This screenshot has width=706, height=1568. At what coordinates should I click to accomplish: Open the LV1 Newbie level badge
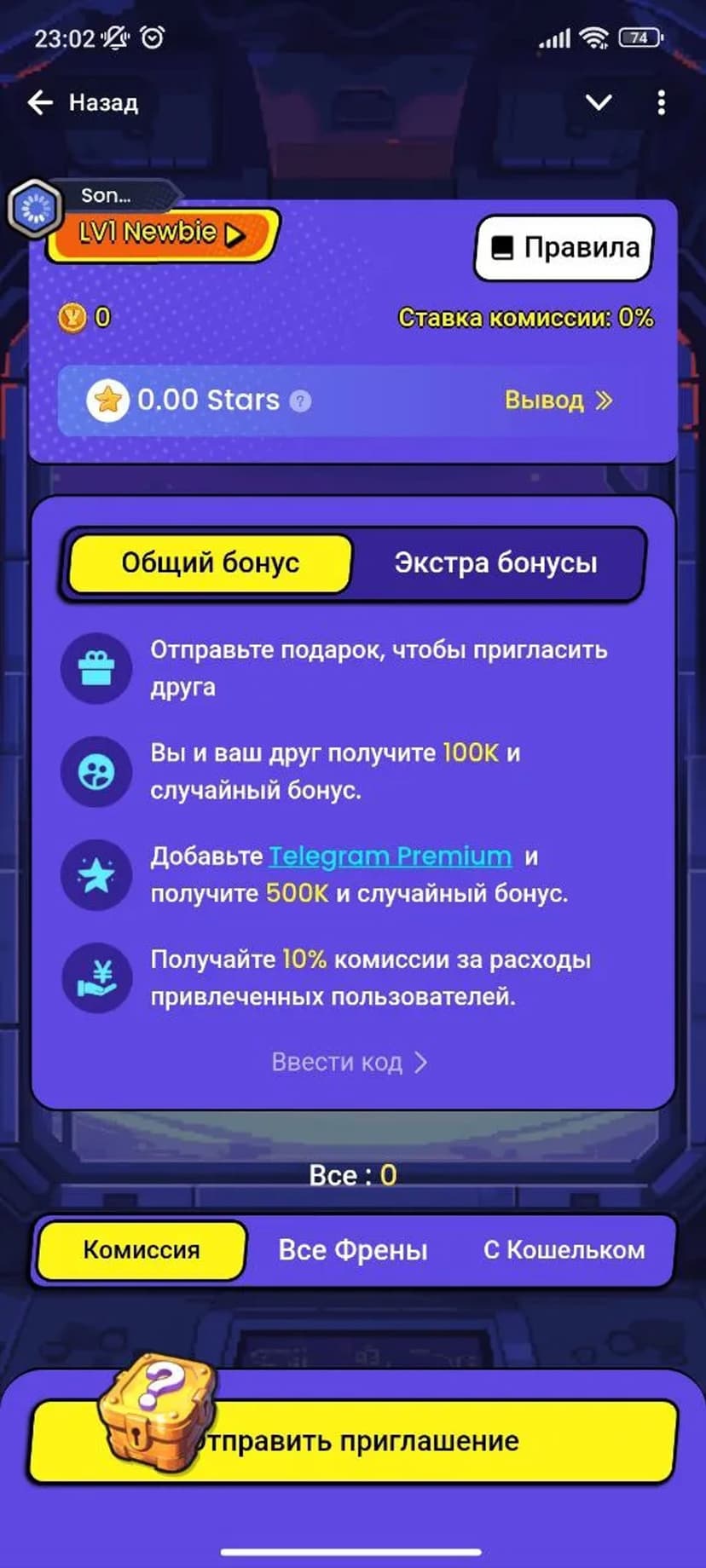(162, 233)
